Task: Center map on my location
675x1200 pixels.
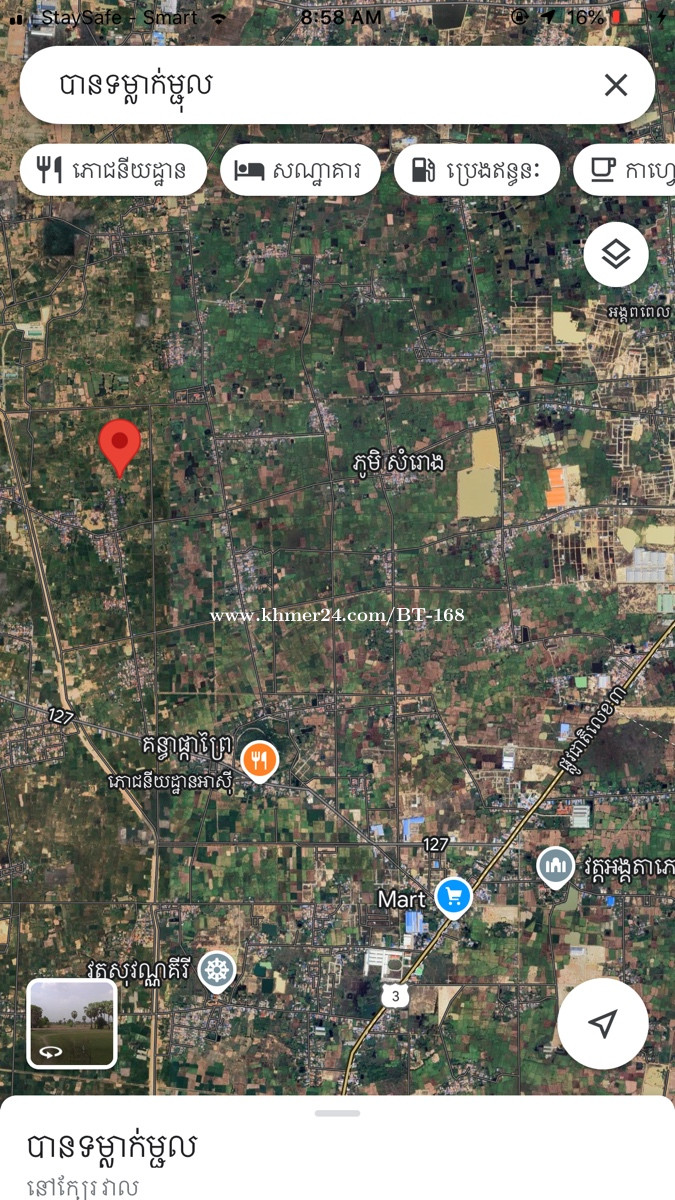Action: click(602, 1023)
